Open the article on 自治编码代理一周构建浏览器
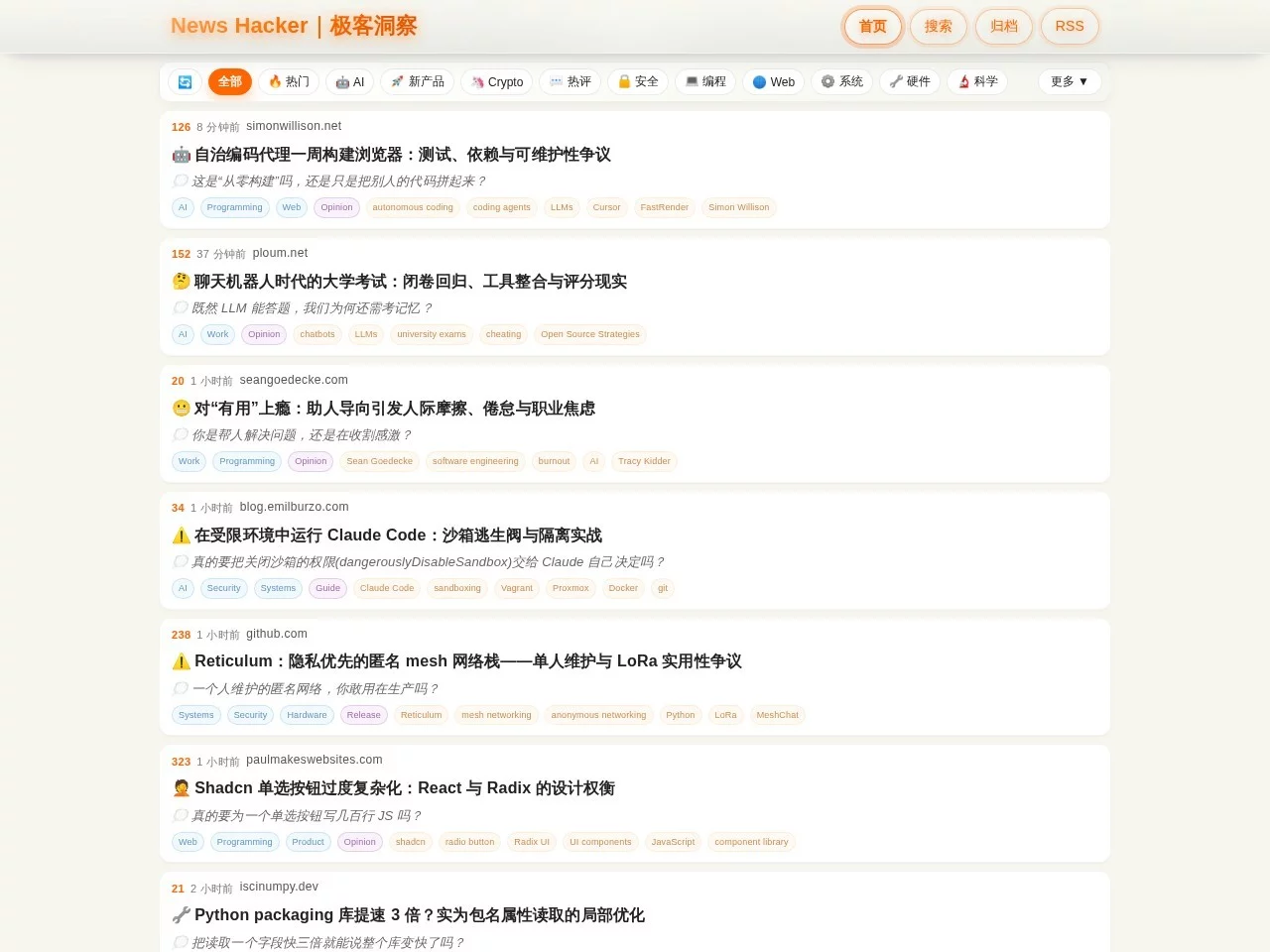Screen dimensions: 1270x952 tap(402, 155)
